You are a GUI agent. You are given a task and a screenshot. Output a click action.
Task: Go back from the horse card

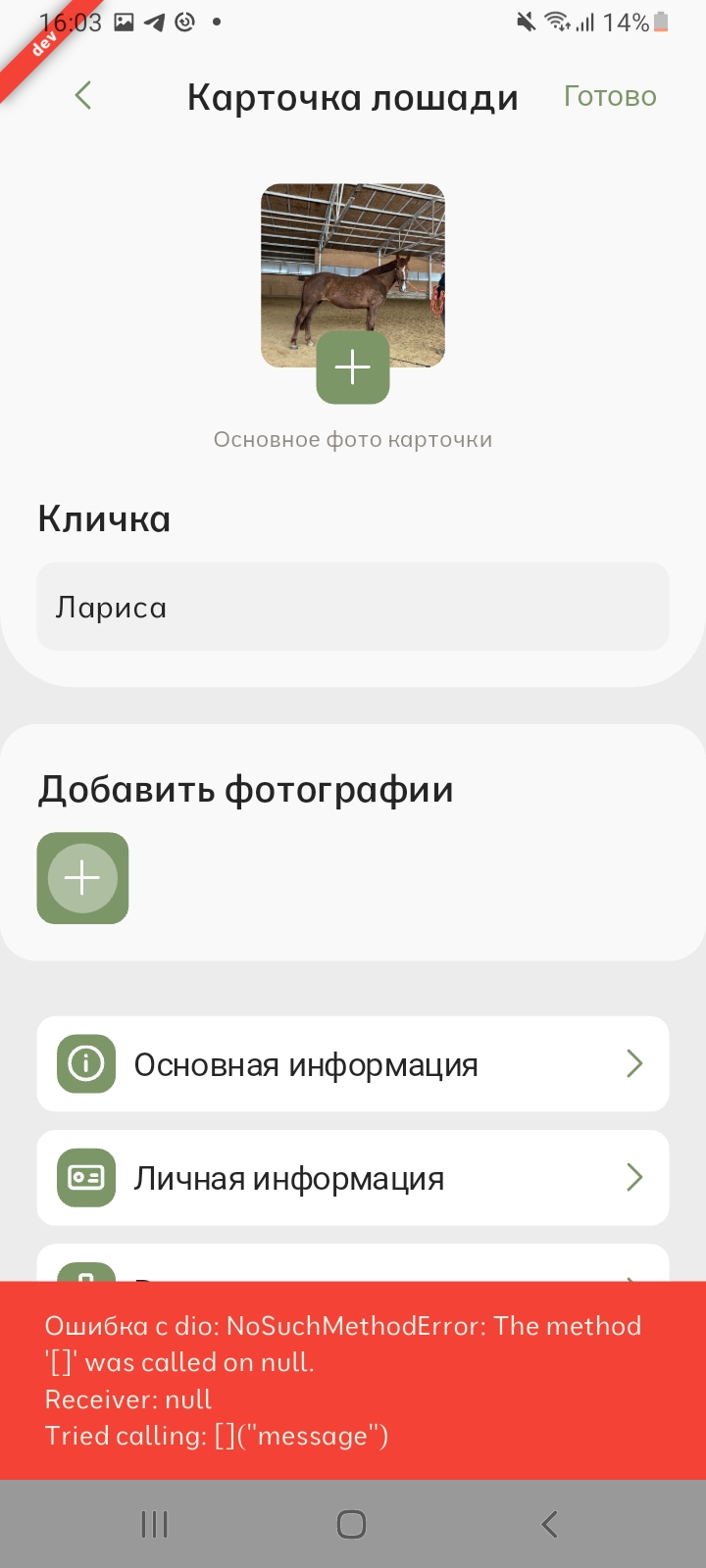83,96
